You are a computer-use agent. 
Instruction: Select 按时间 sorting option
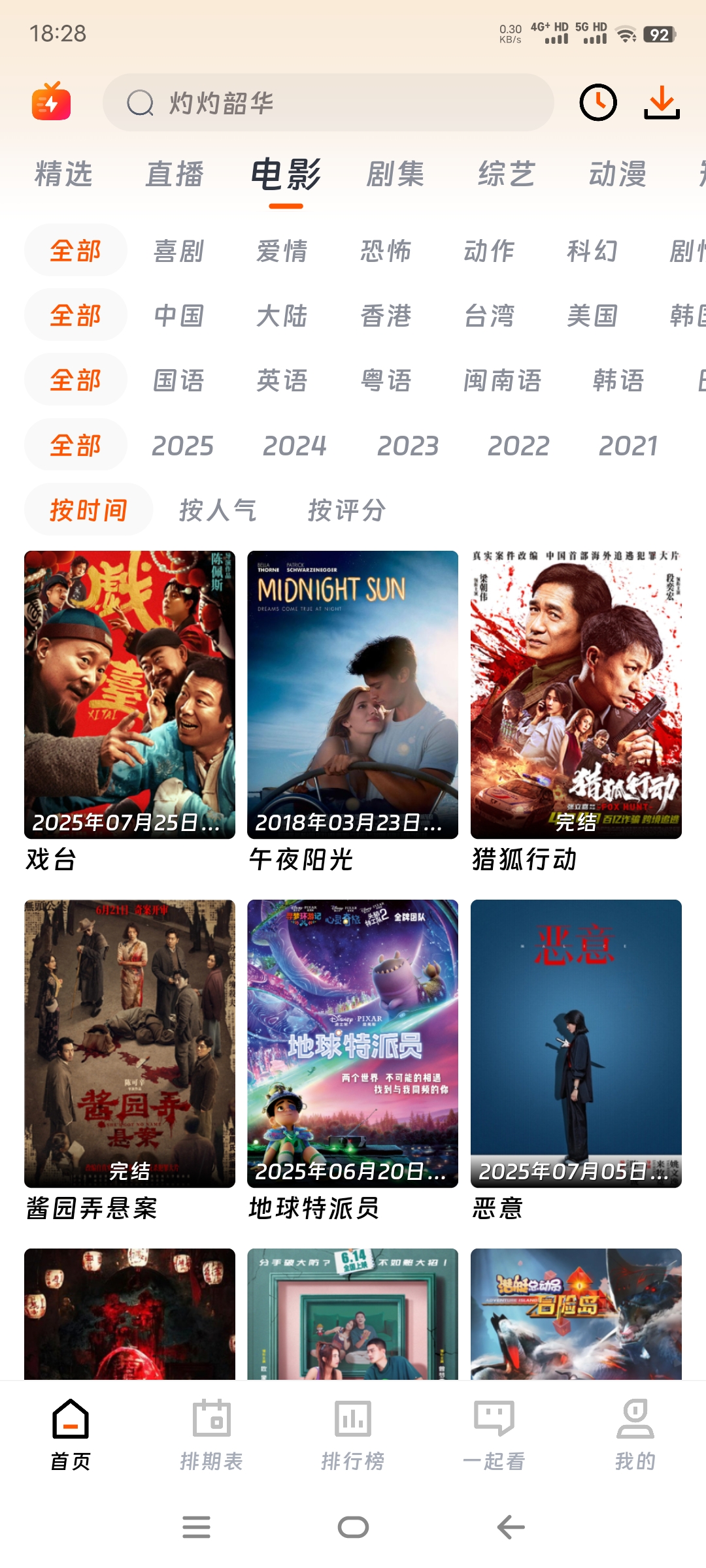click(88, 511)
